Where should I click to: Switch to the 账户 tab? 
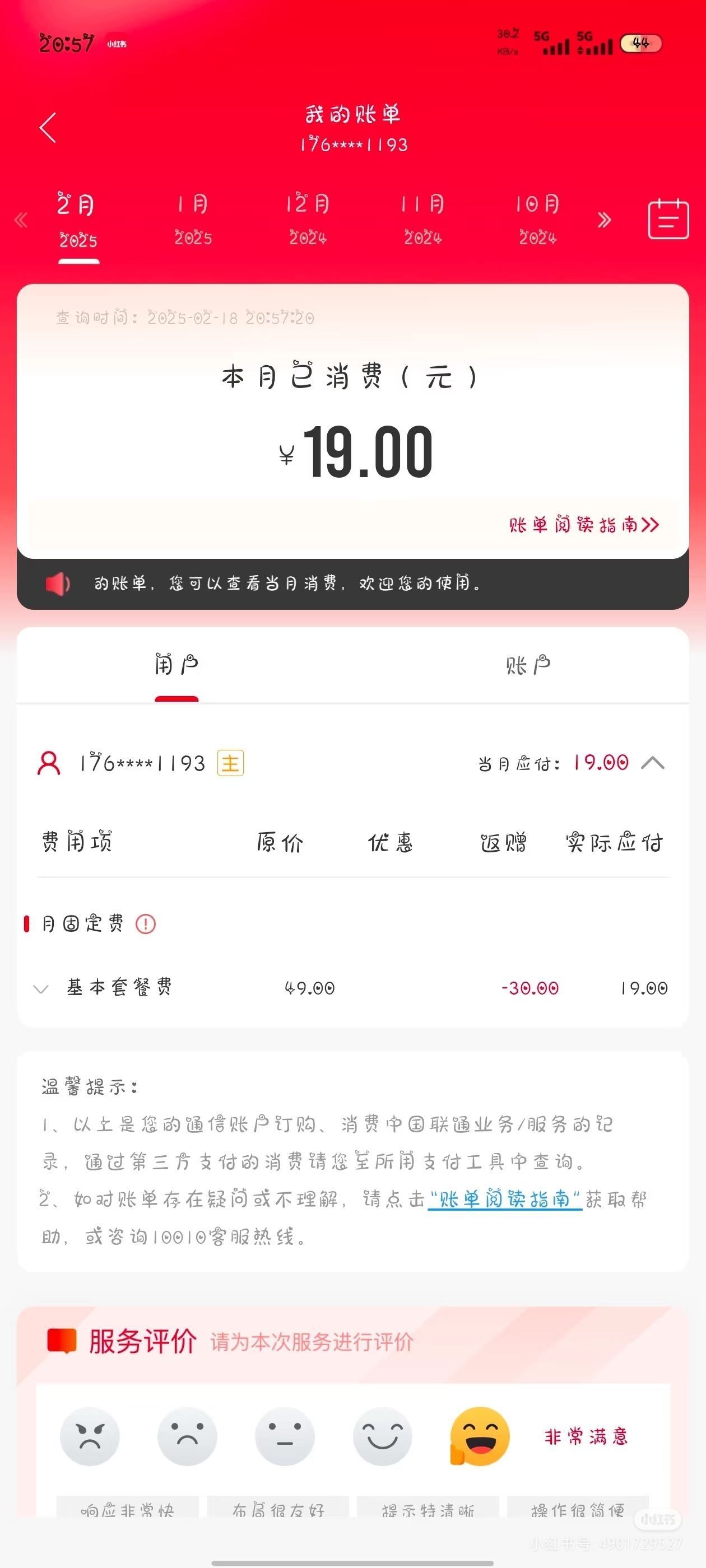tap(527, 665)
